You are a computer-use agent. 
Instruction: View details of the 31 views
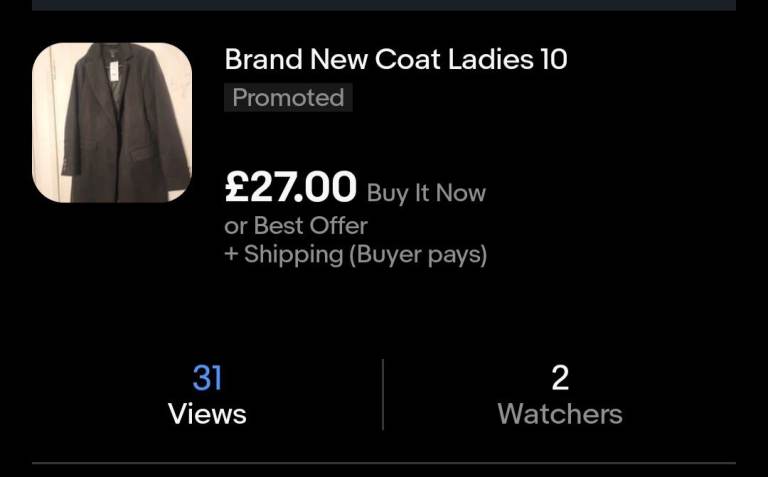pos(207,394)
